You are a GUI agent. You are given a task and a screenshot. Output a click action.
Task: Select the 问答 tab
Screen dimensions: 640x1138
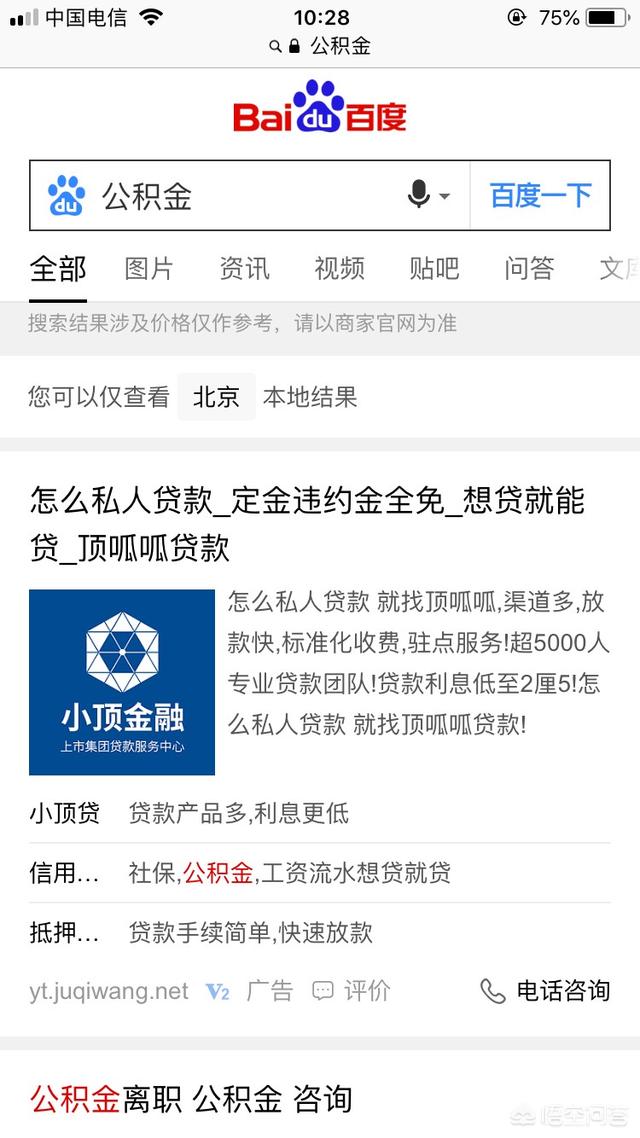pyautogui.click(x=529, y=268)
